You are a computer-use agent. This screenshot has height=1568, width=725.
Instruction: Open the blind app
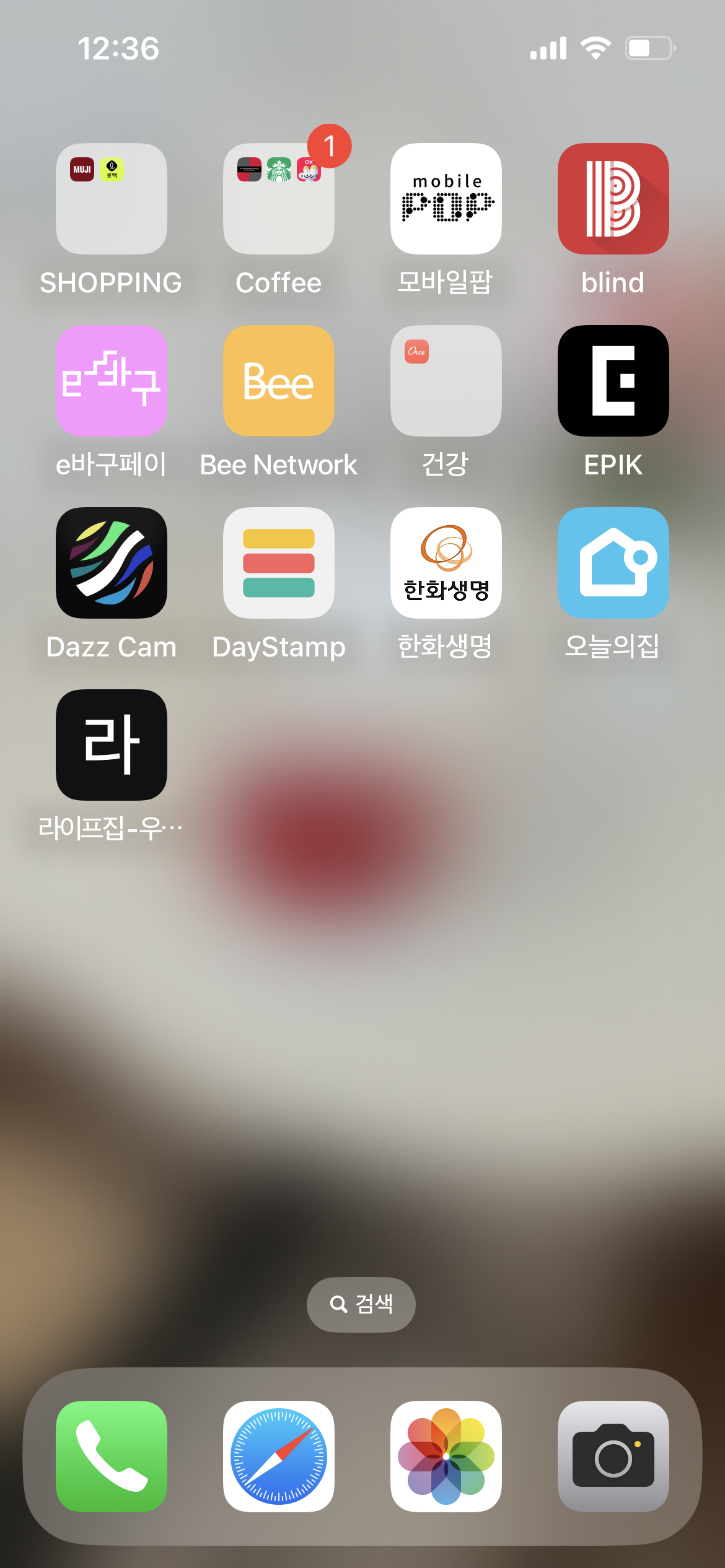(613, 199)
